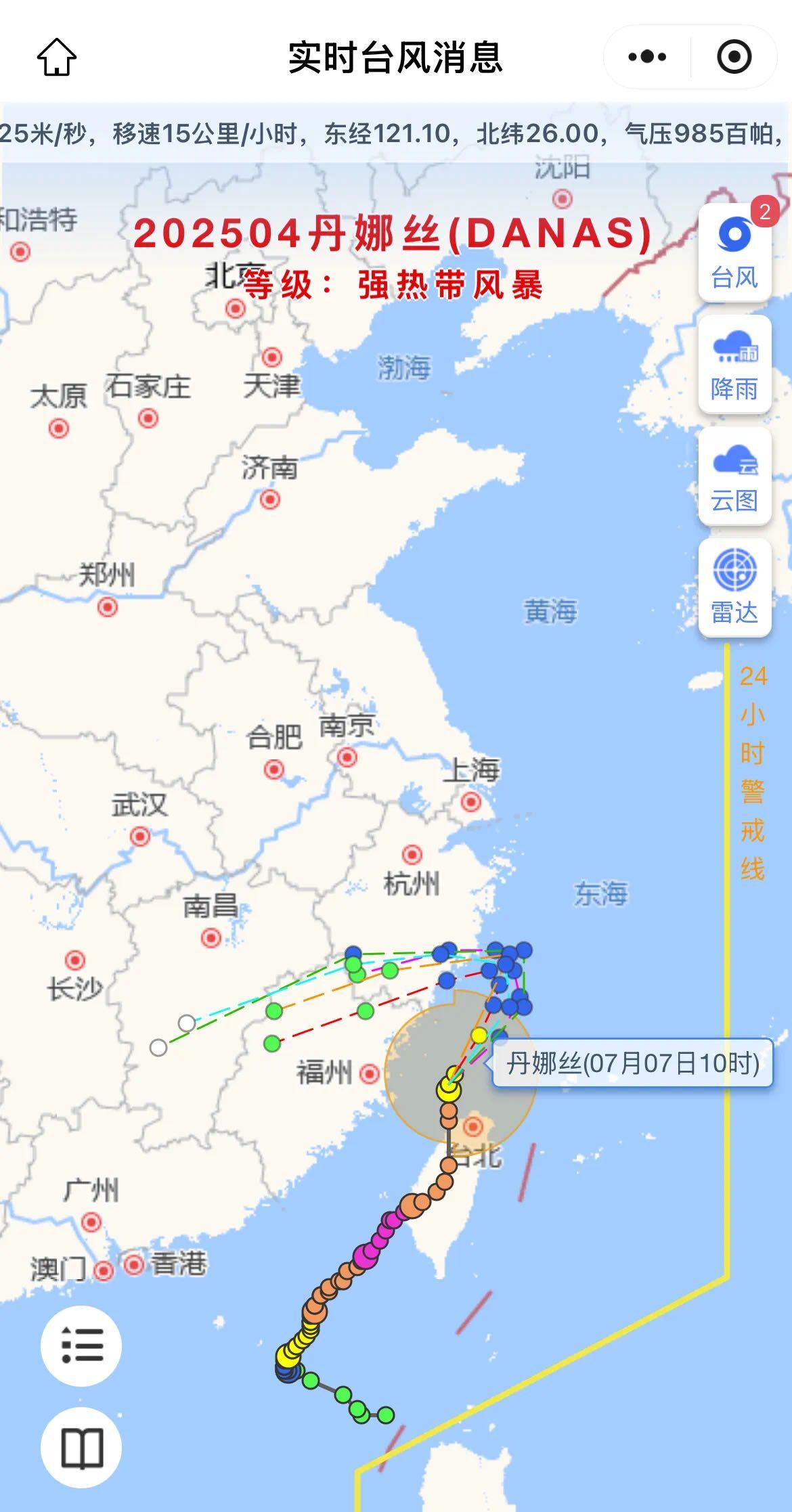Open the three-dot more menu
792x1512 pixels.
coord(647,57)
